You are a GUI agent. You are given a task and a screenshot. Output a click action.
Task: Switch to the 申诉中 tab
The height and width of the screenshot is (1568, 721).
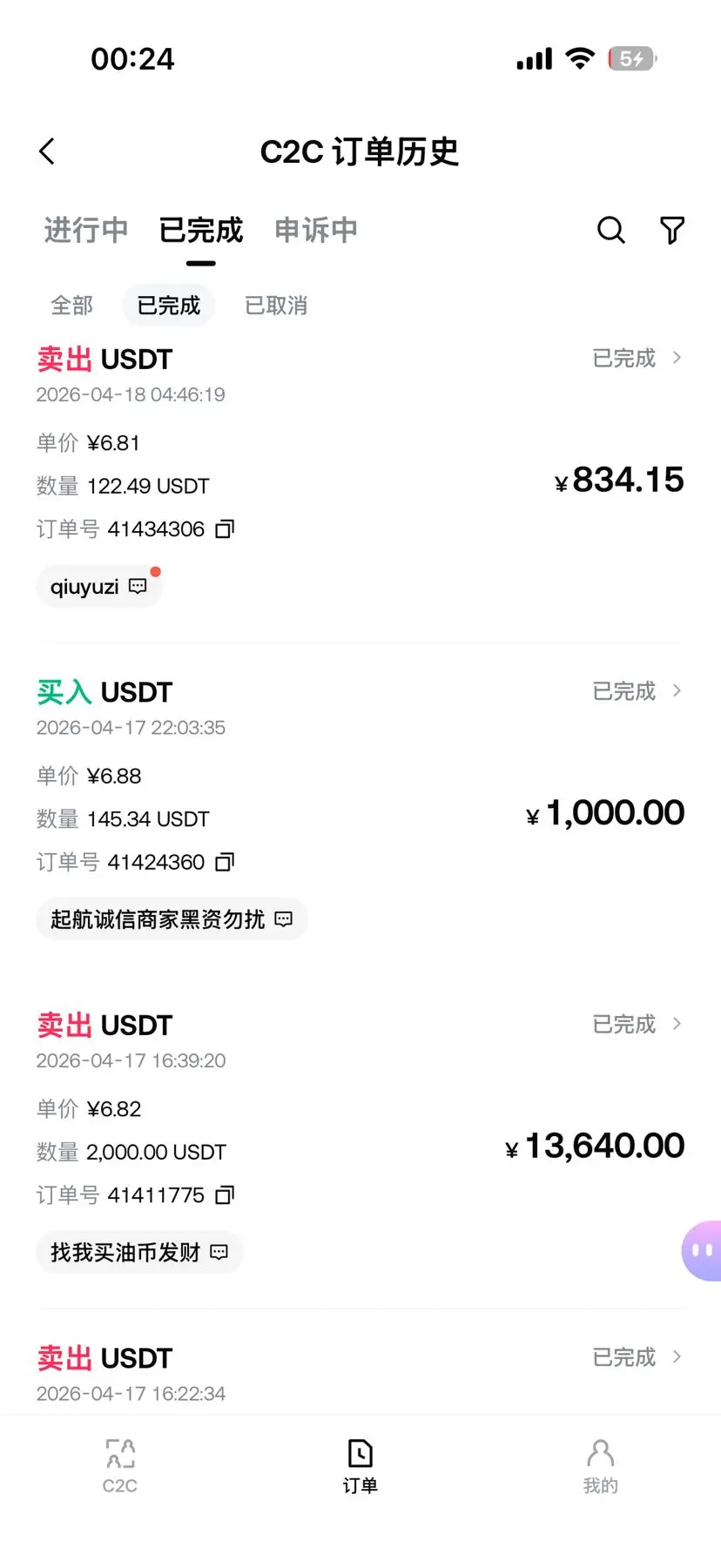(315, 231)
